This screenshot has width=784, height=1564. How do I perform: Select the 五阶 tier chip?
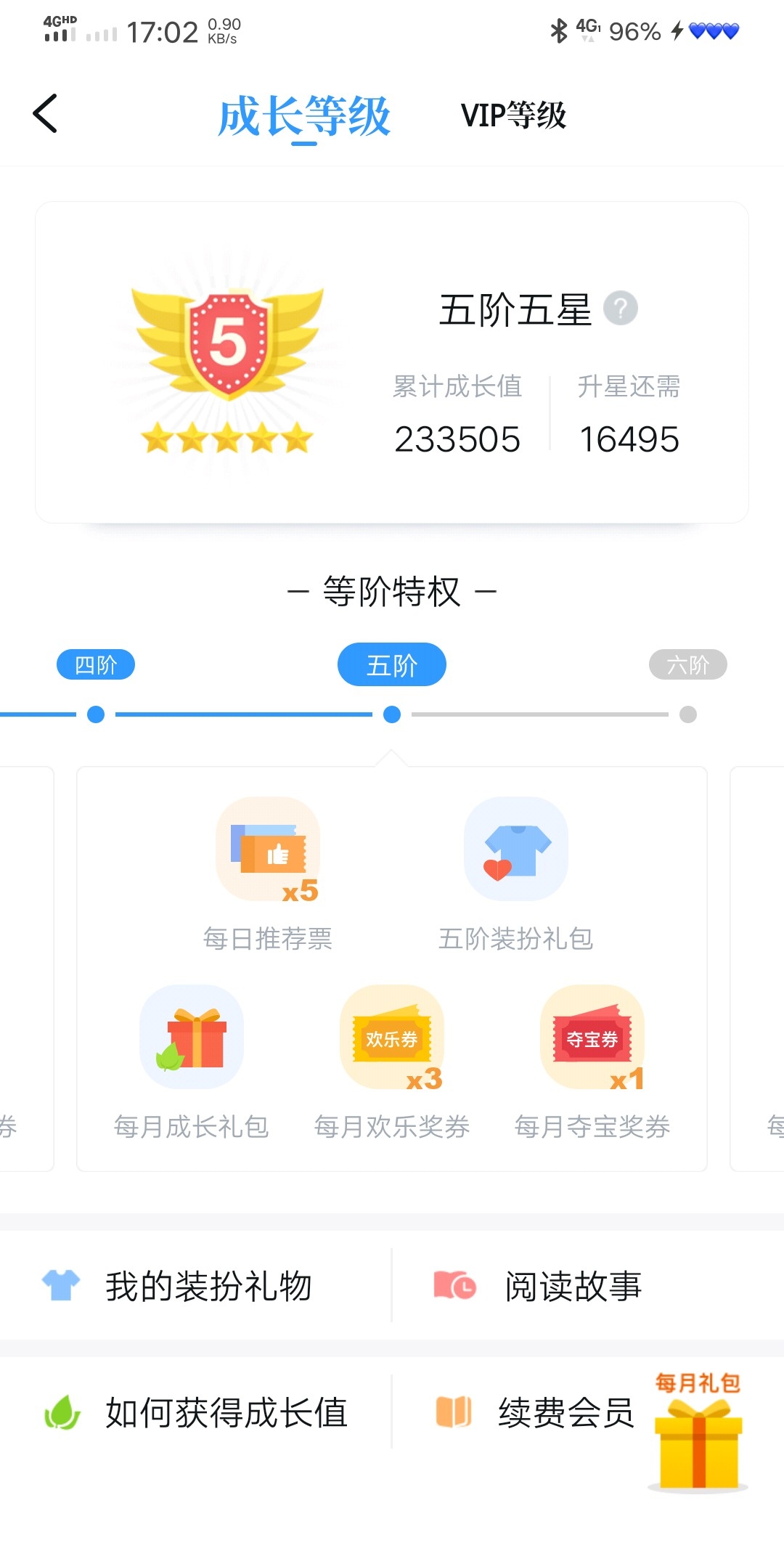tap(392, 664)
